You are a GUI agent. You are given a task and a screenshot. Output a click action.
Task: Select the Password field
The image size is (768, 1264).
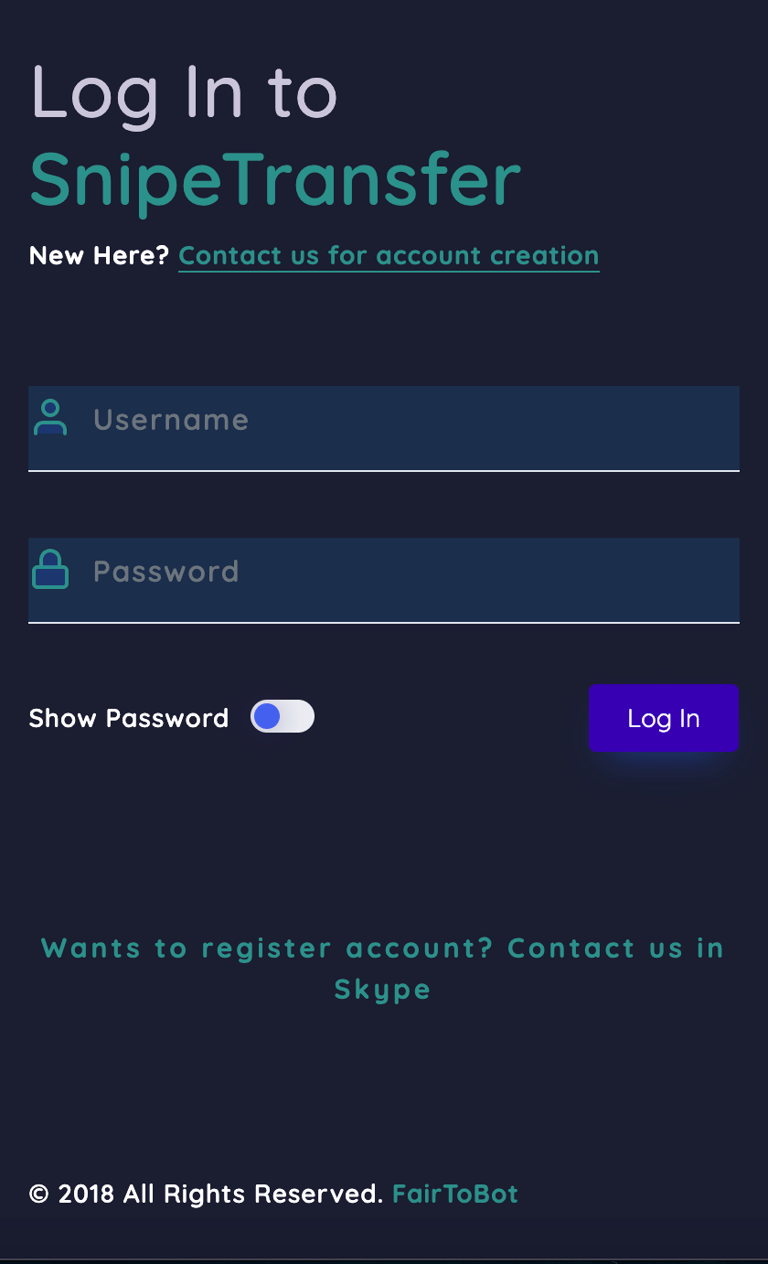384,580
